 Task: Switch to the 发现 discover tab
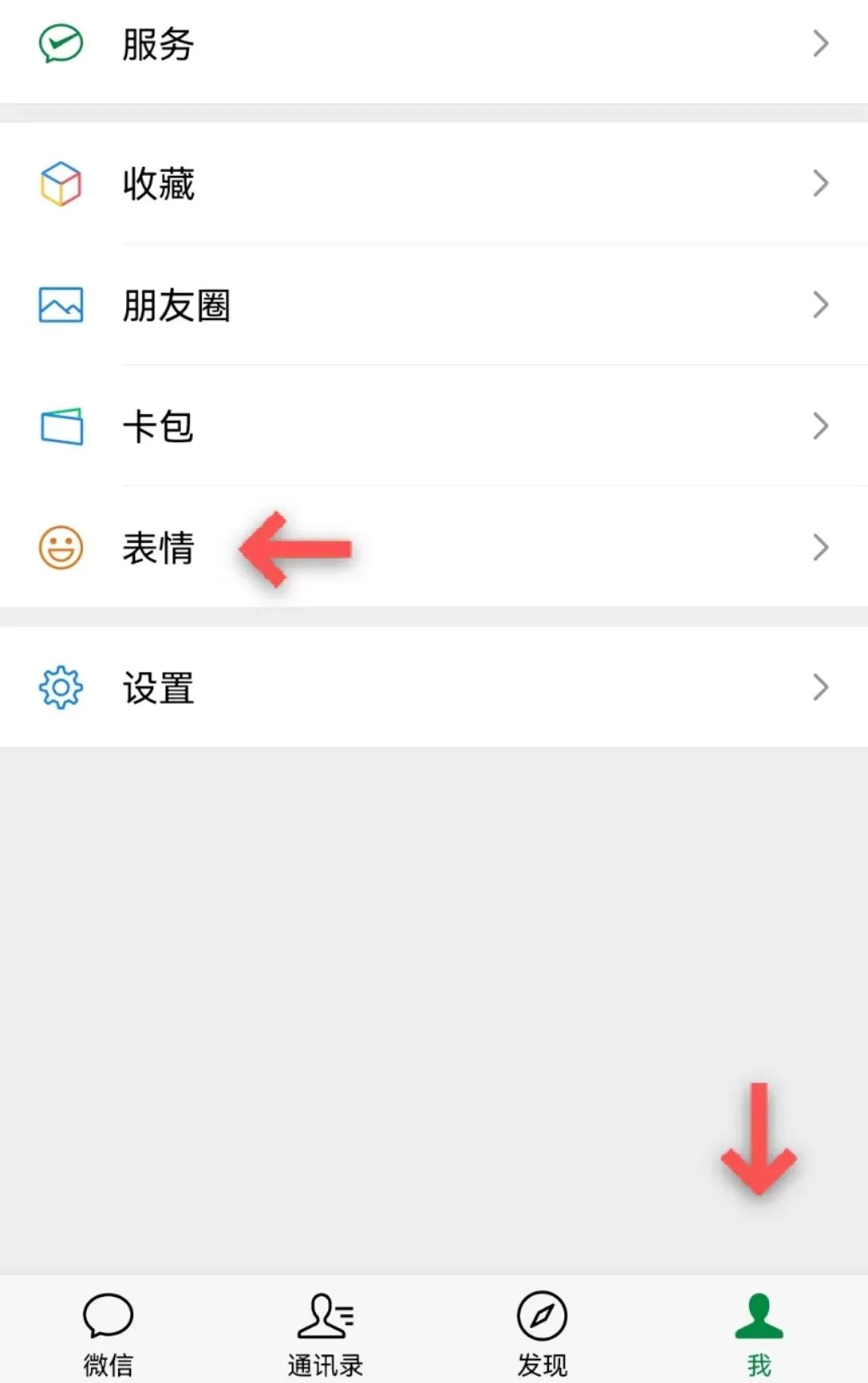tap(542, 1331)
